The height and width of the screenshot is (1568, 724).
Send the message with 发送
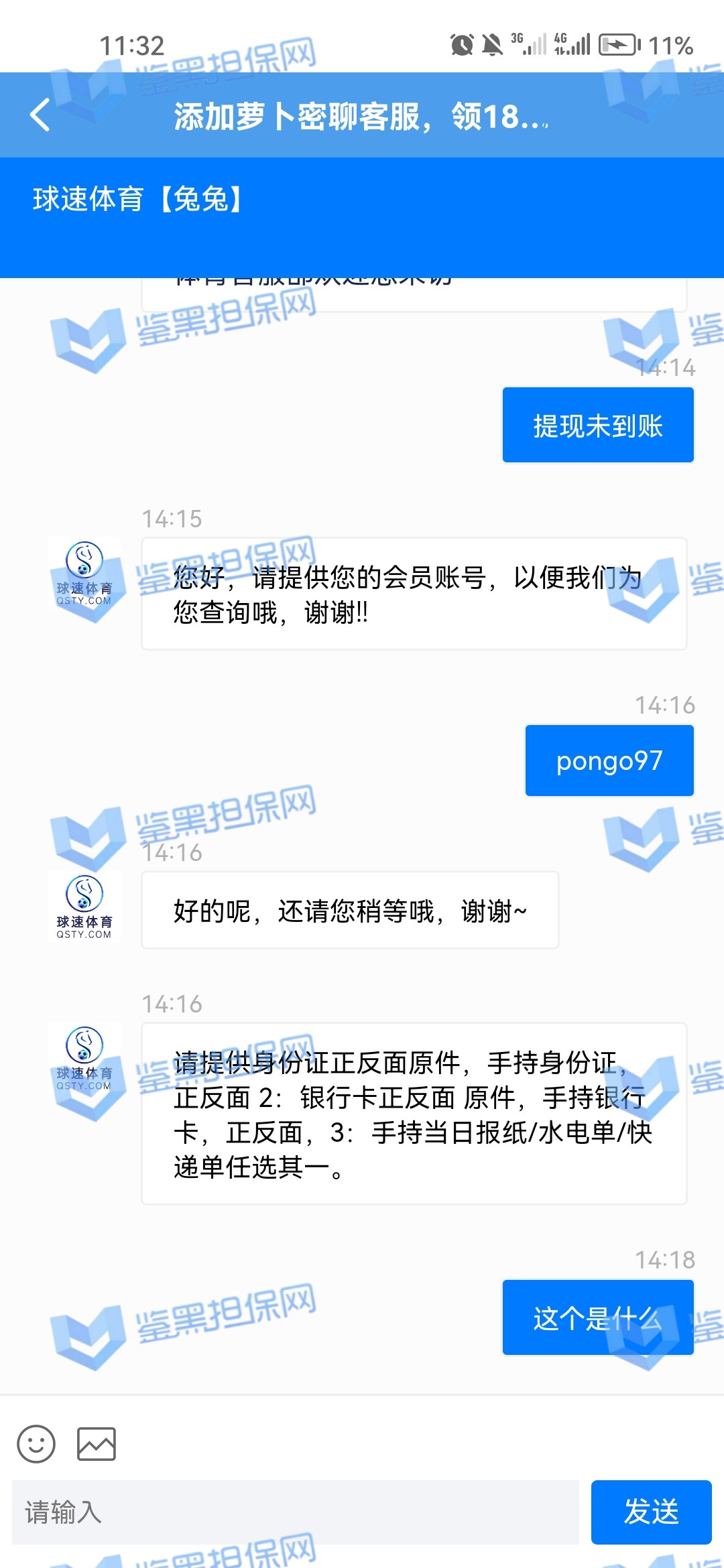point(650,1512)
